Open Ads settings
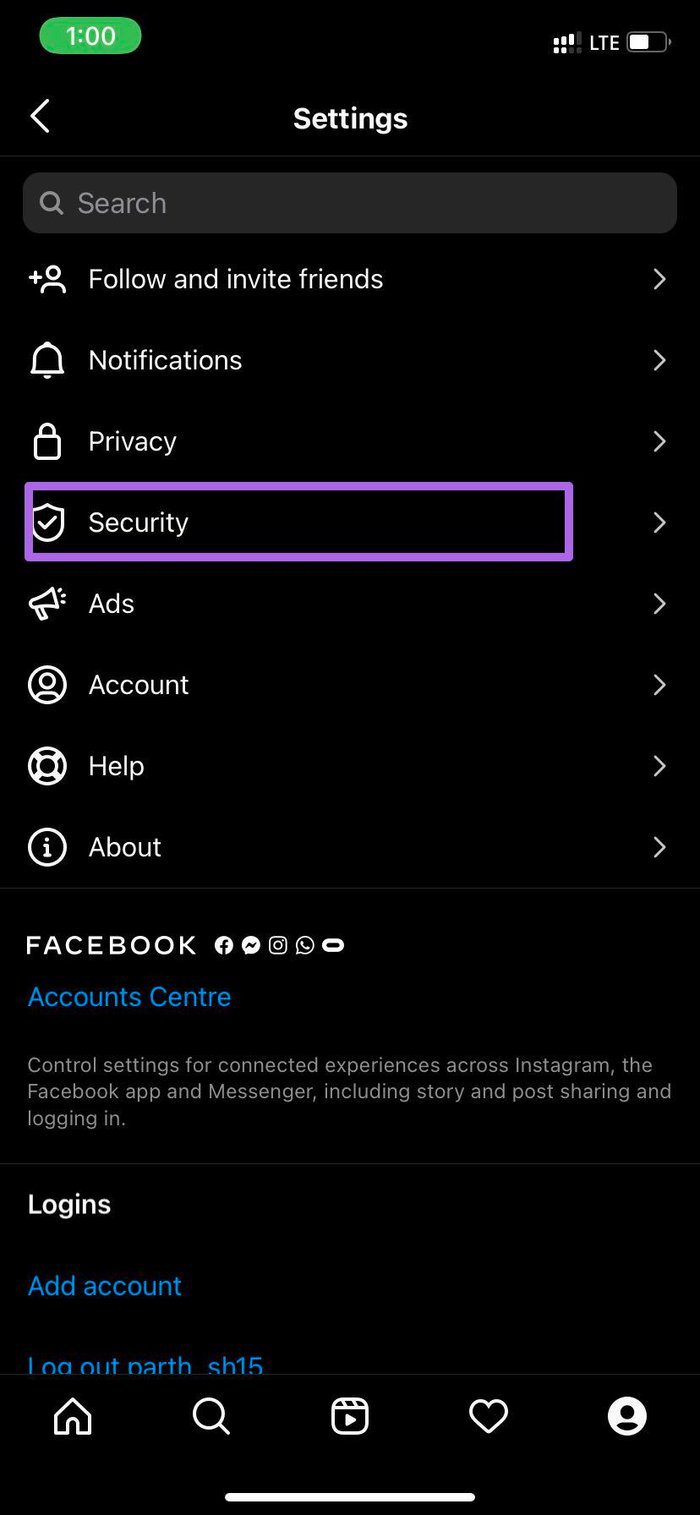The width and height of the screenshot is (700, 1515). (x=350, y=603)
